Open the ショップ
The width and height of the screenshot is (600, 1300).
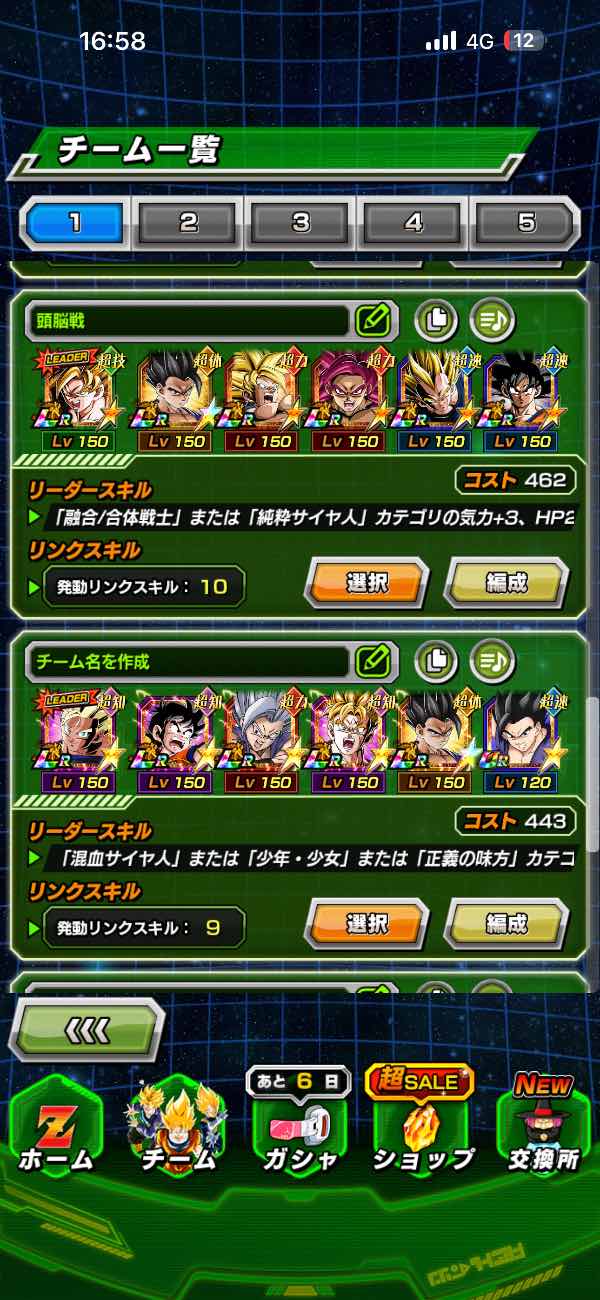[422, 1131]
